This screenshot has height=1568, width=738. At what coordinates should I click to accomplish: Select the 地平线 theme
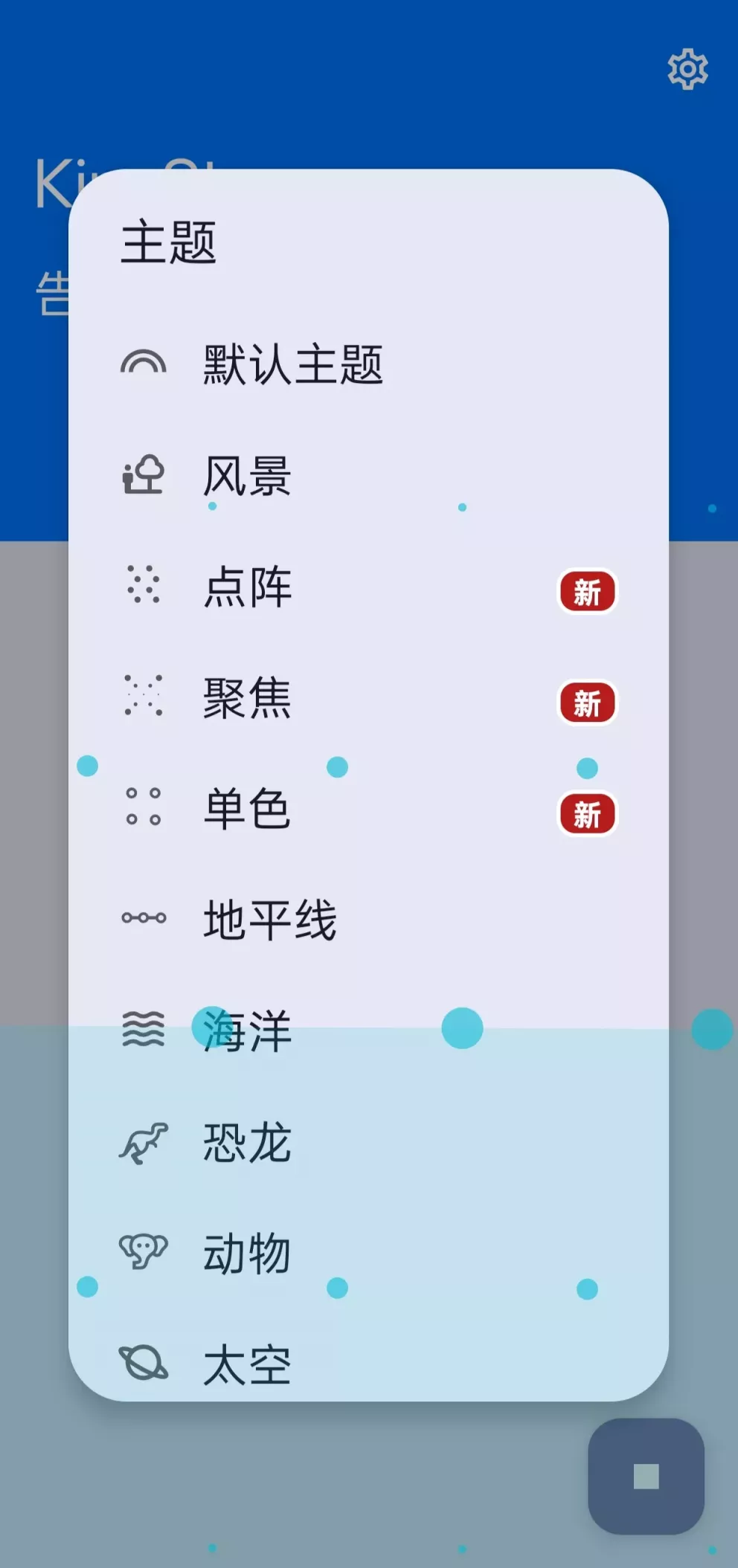270,920
